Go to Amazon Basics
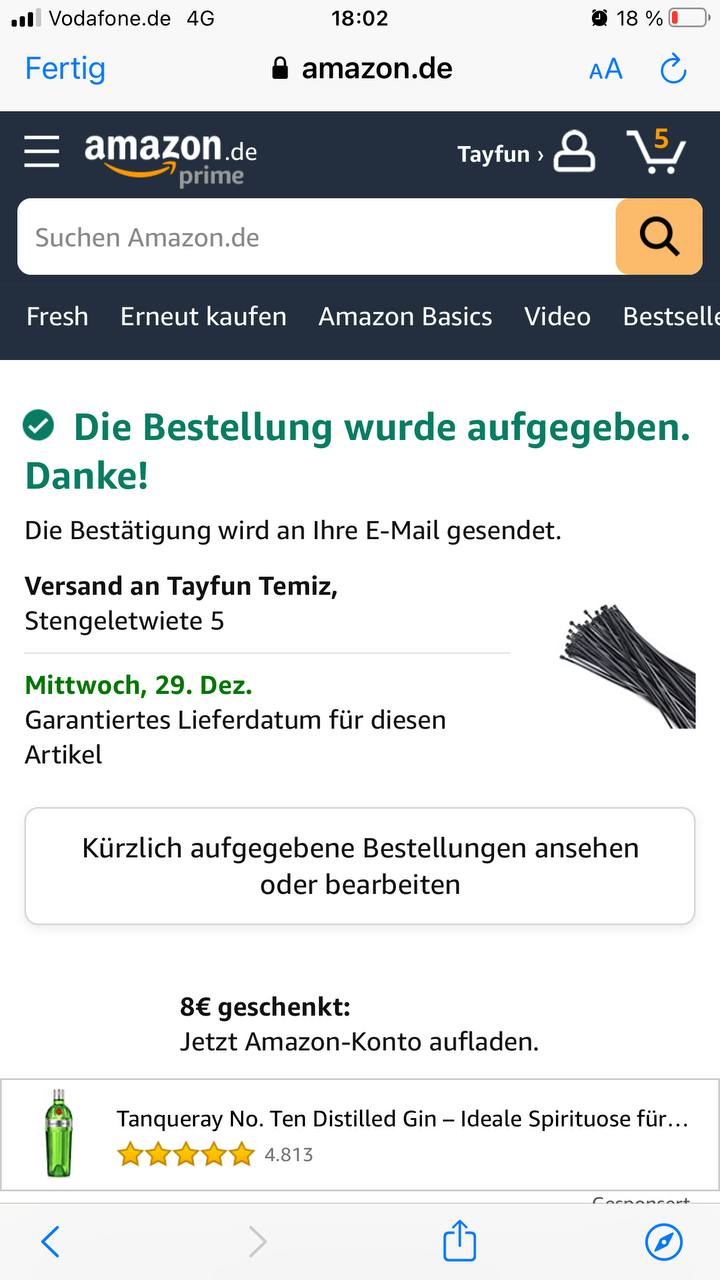This screenshot has height=1280, width=720. [405, 317]
